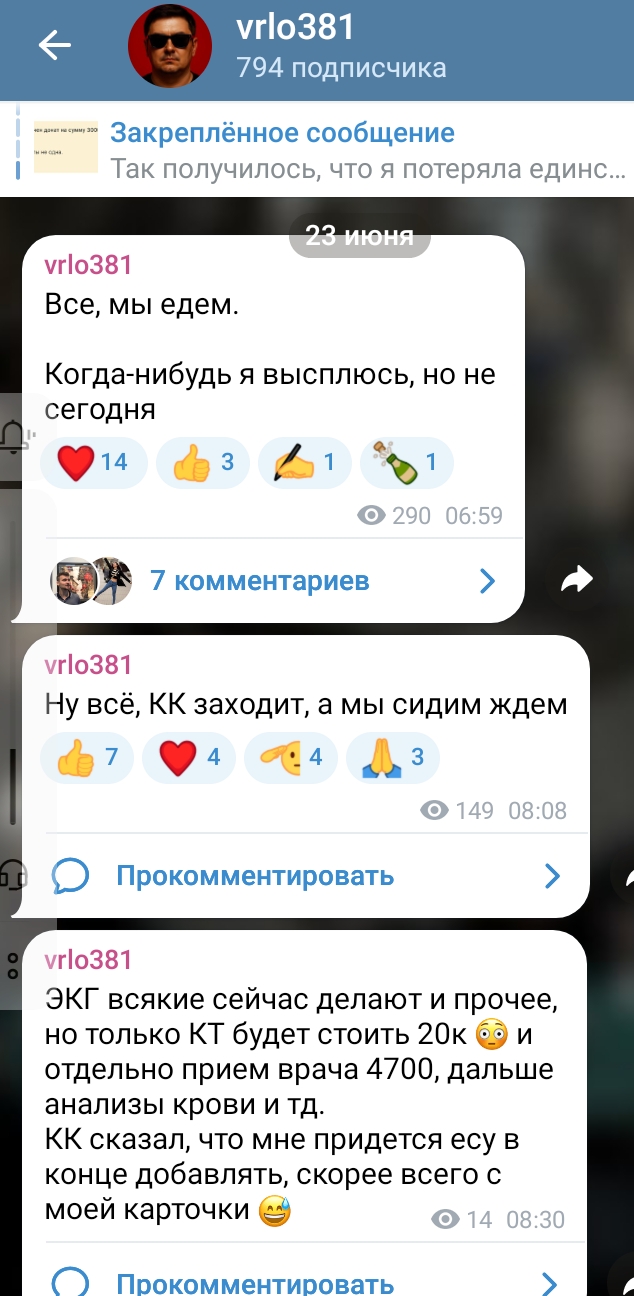Tap the saluting face reaction
This screenshot has width=634, height=1296.
click(x=291, y=758)
